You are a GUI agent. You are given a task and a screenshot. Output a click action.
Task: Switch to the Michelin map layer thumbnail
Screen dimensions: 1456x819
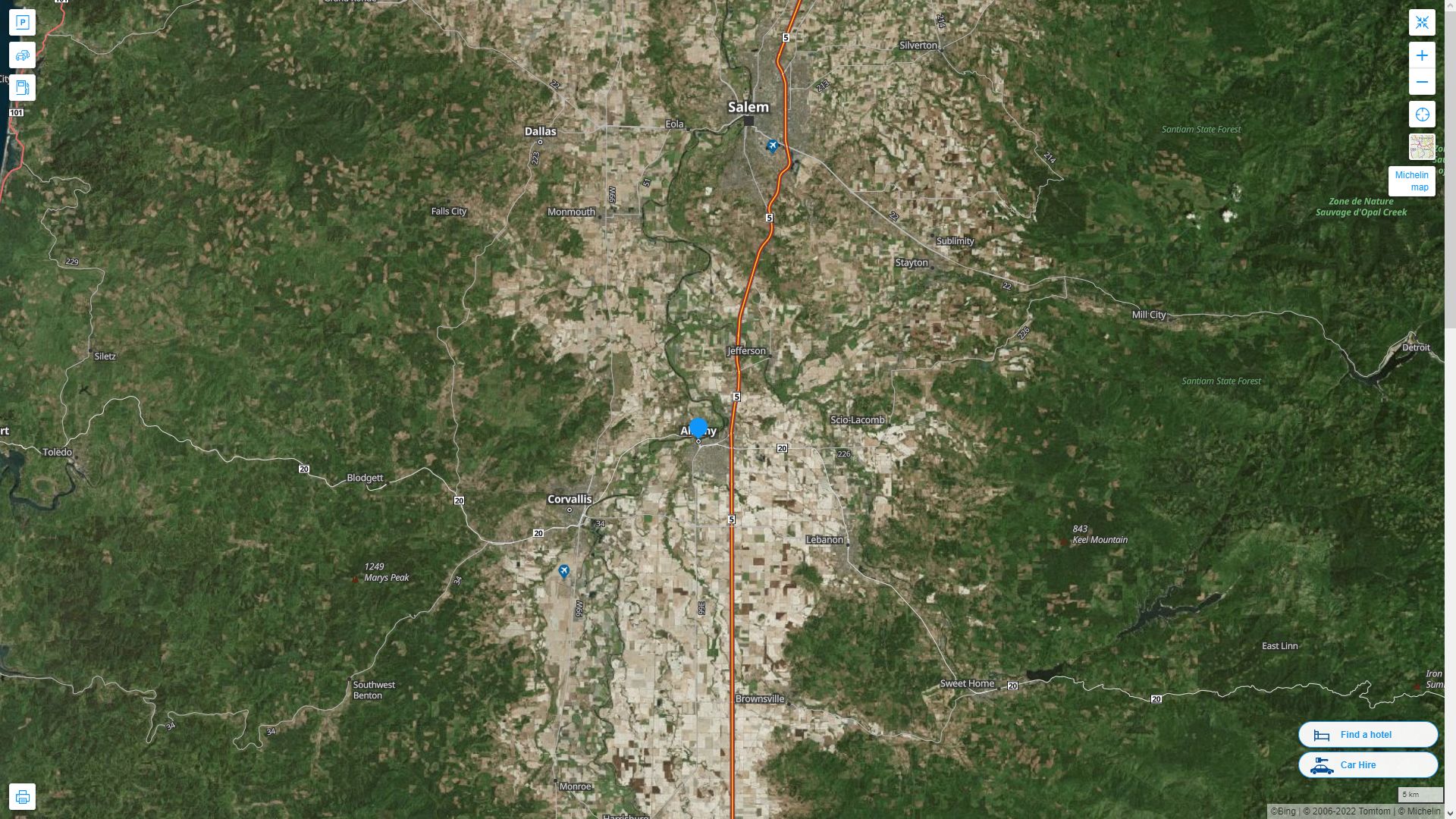[x=1422, y=146]
